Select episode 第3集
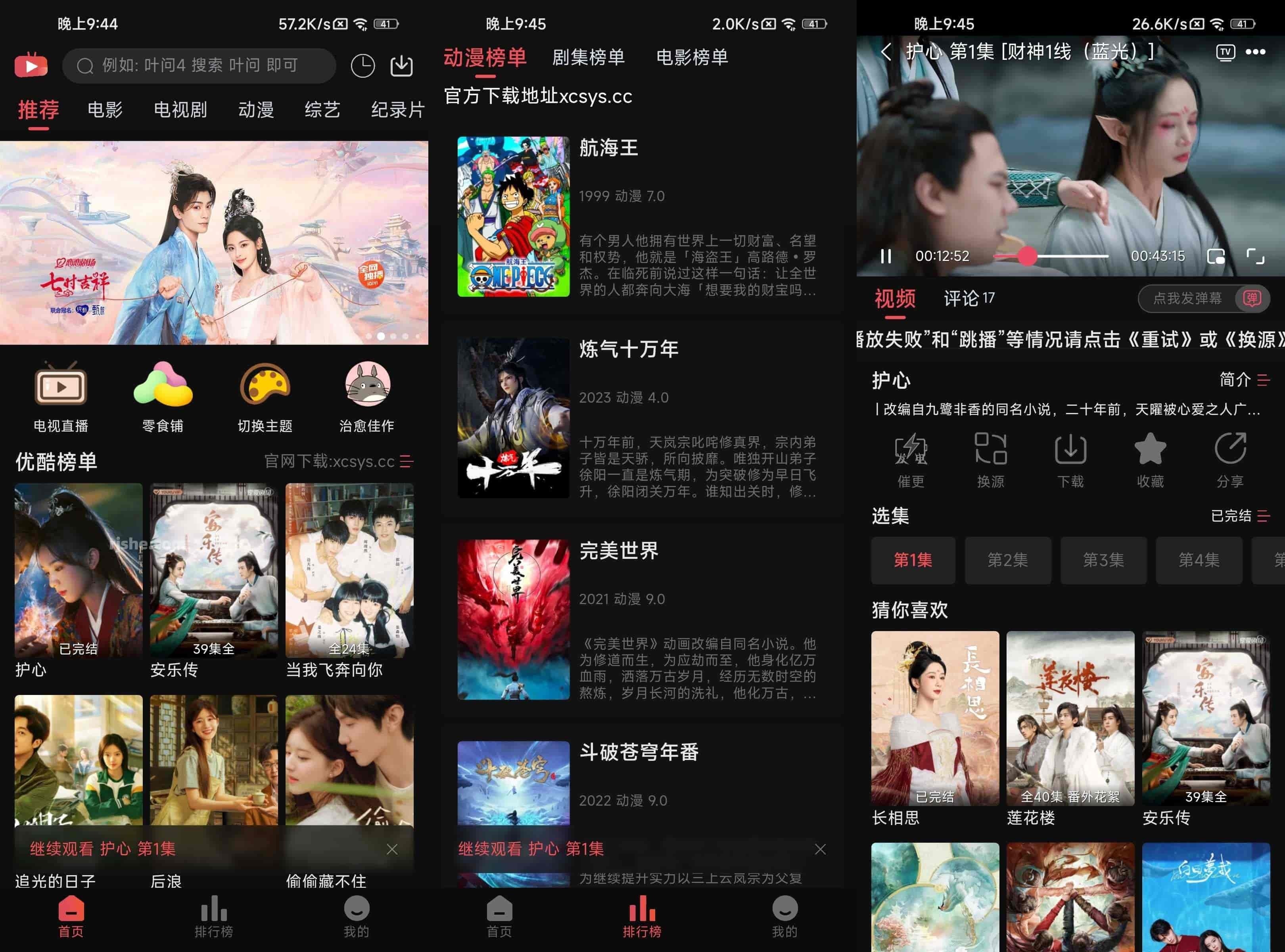This screenshot has height=952, width=1285. [1103, 560]
